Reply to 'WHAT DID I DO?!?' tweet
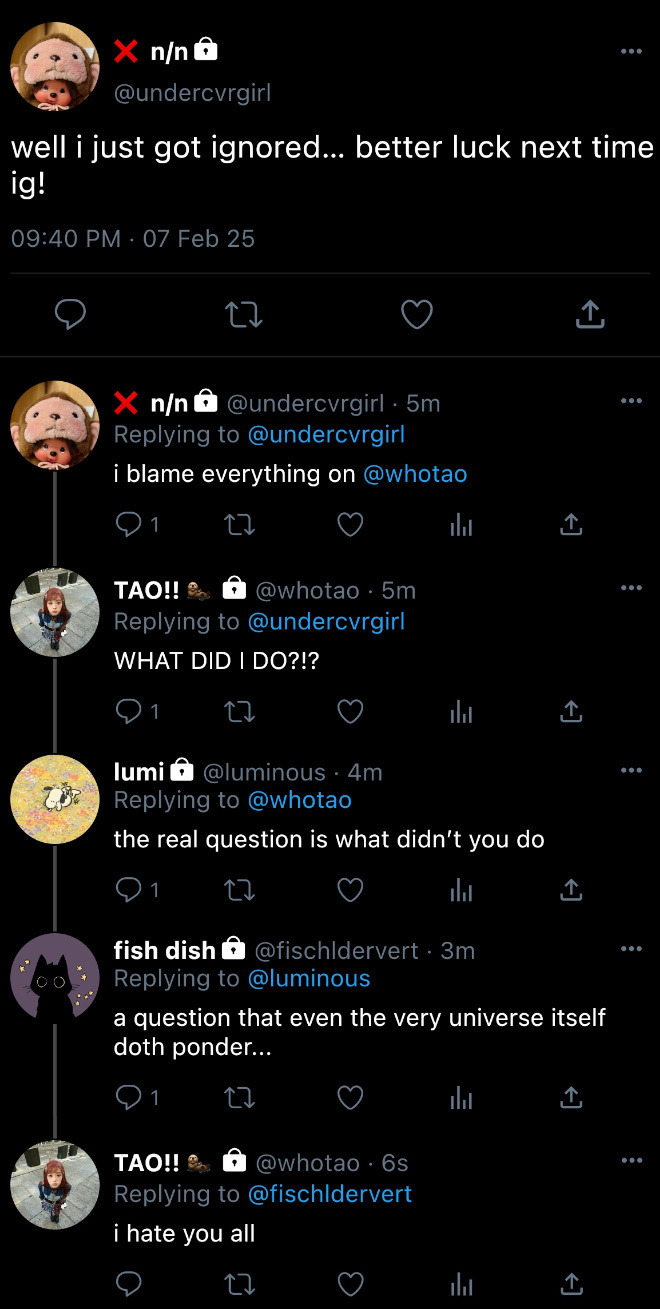 (x=129, y=711)
